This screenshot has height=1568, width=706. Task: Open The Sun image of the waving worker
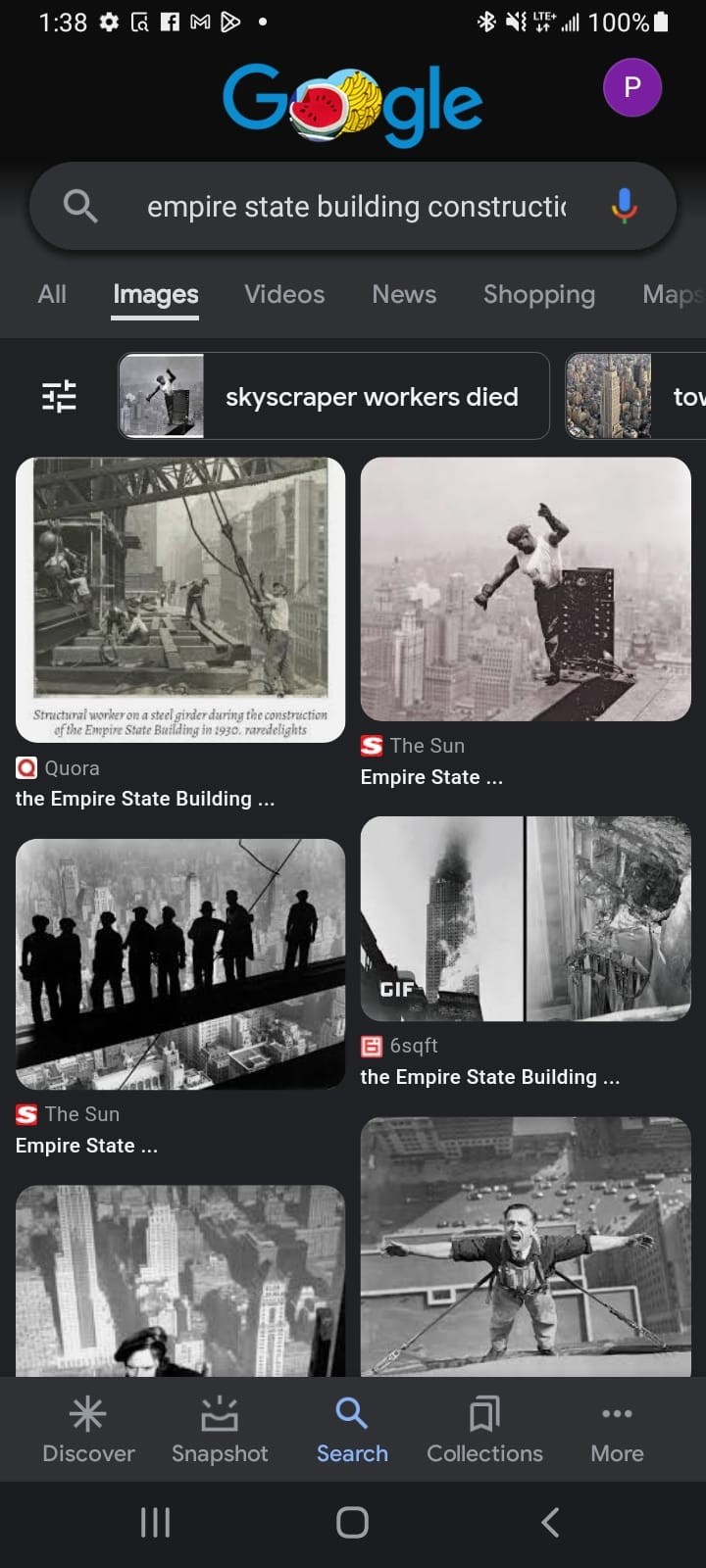tap(526, 588)
